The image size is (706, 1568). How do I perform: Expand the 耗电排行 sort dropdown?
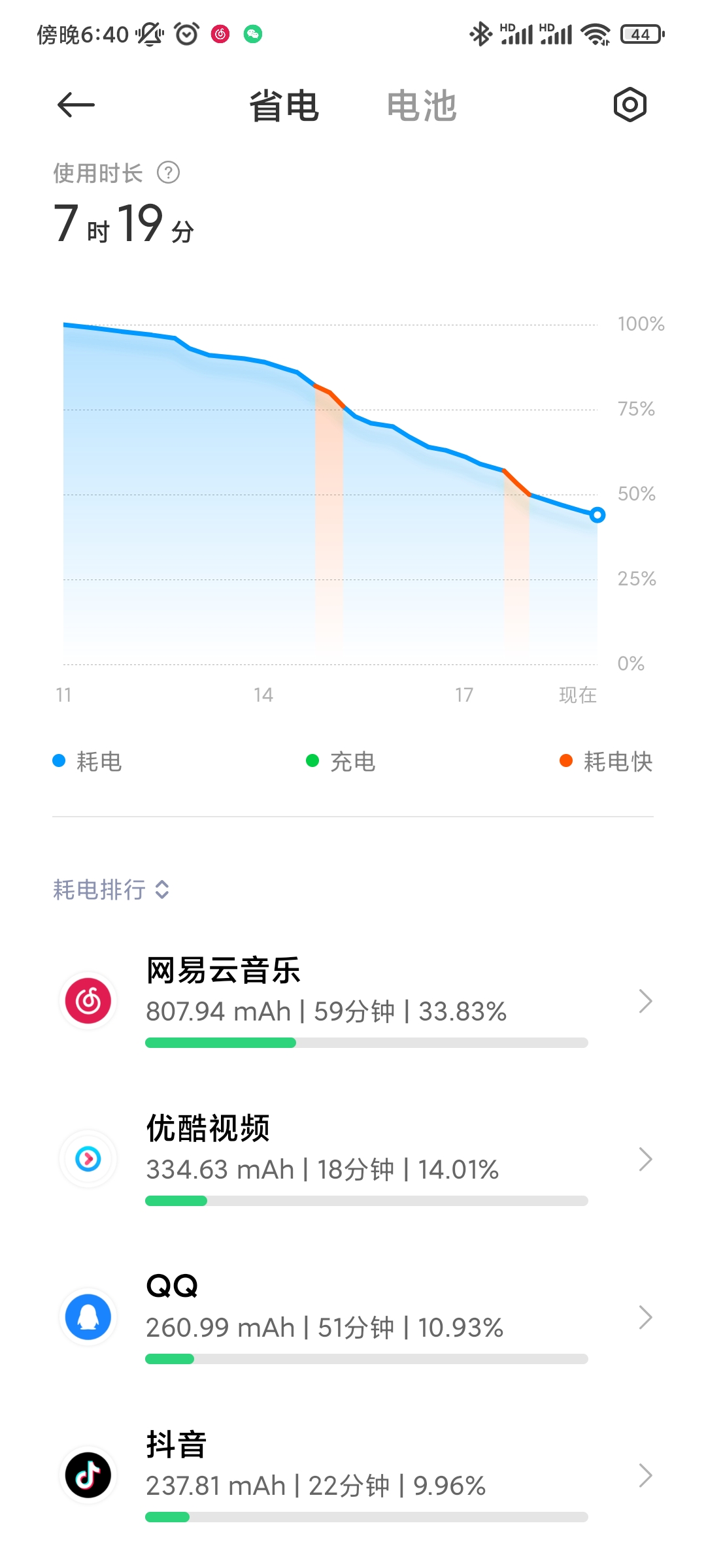point(111,889)
